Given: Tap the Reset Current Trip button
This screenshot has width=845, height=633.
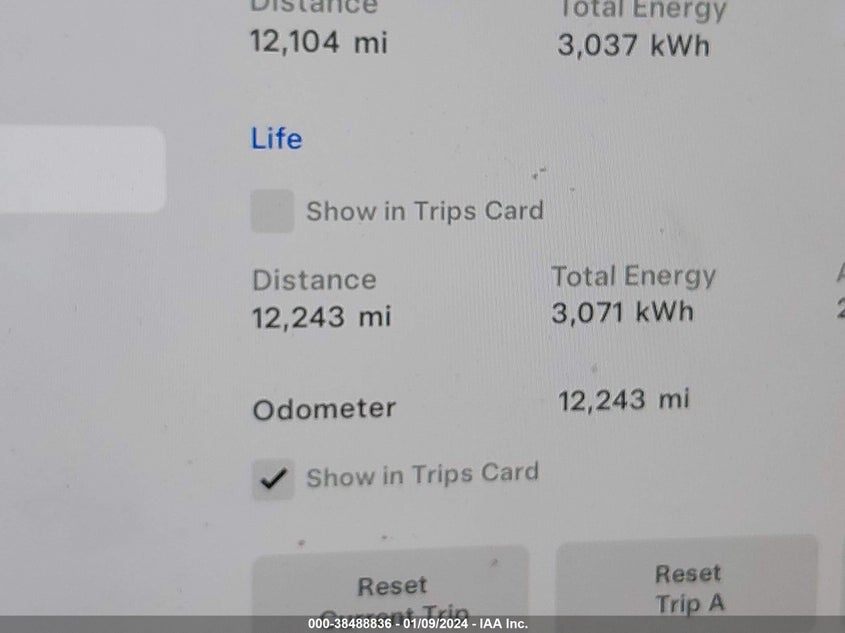Looking at the screenshot, I should pos(391,588).
